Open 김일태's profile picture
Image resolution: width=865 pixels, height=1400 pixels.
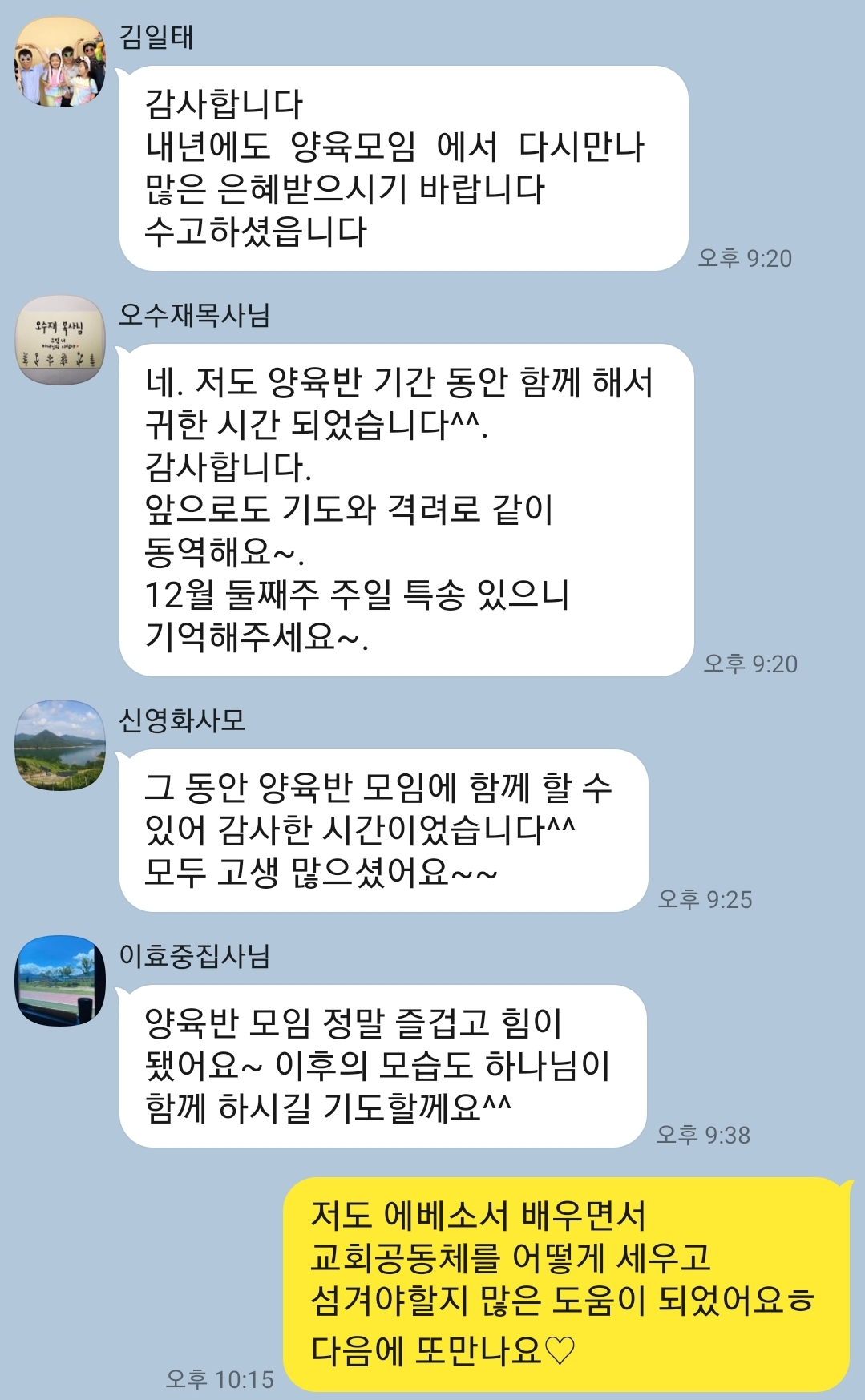coord(61,62)
